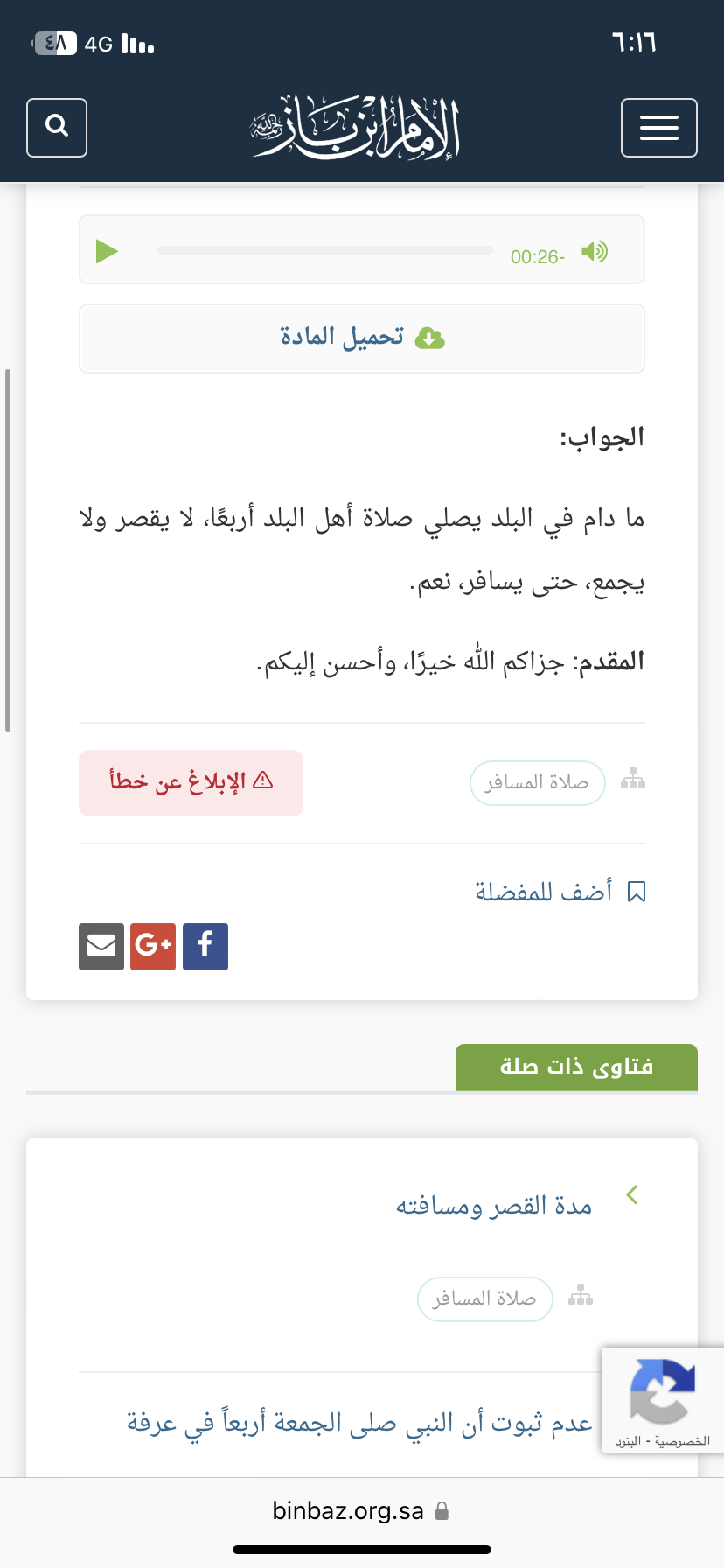
Task: Play the fatwa audio recording
Action: tap(107, 251)
